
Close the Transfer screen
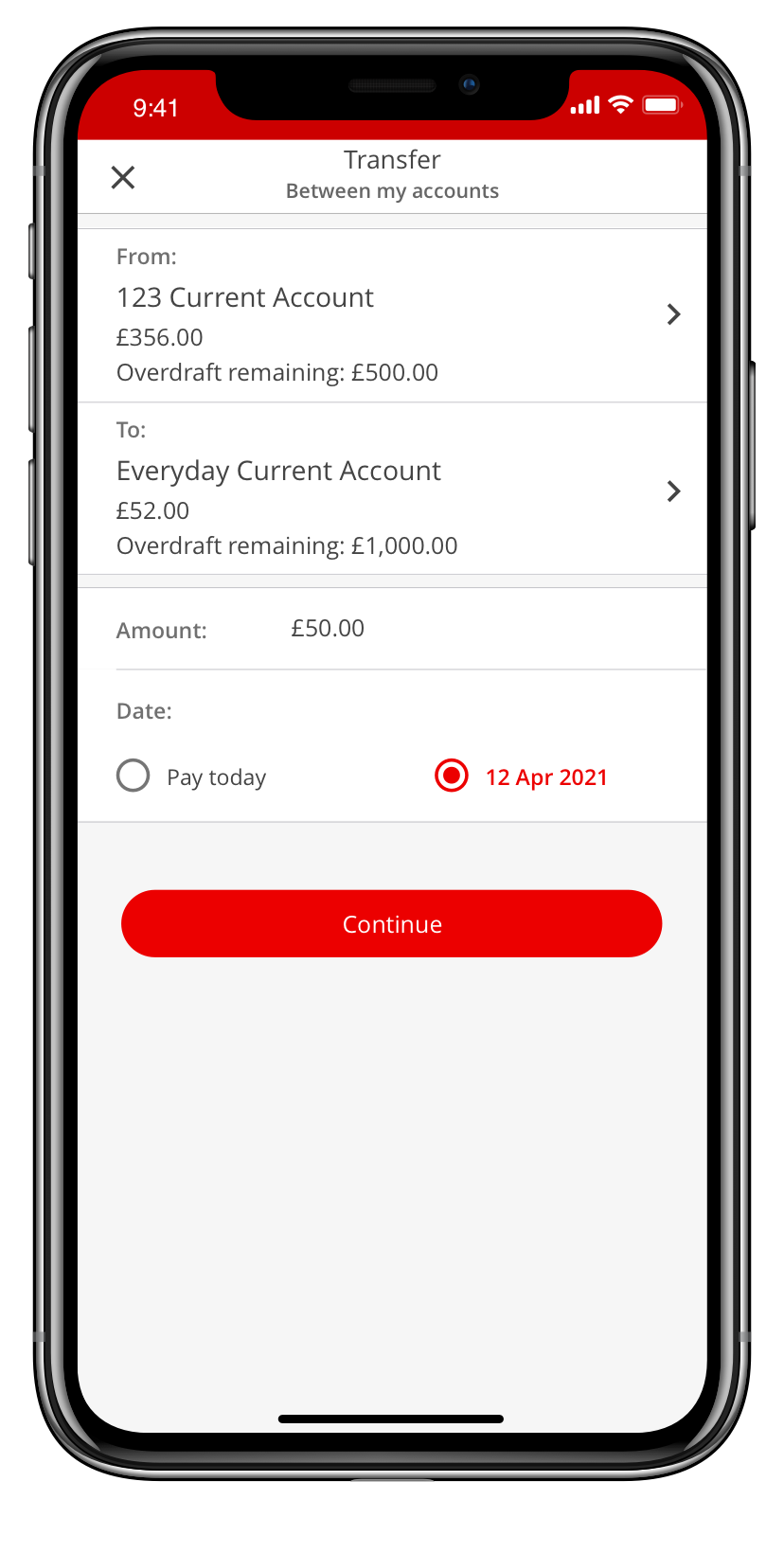click(x=123, y=177)
